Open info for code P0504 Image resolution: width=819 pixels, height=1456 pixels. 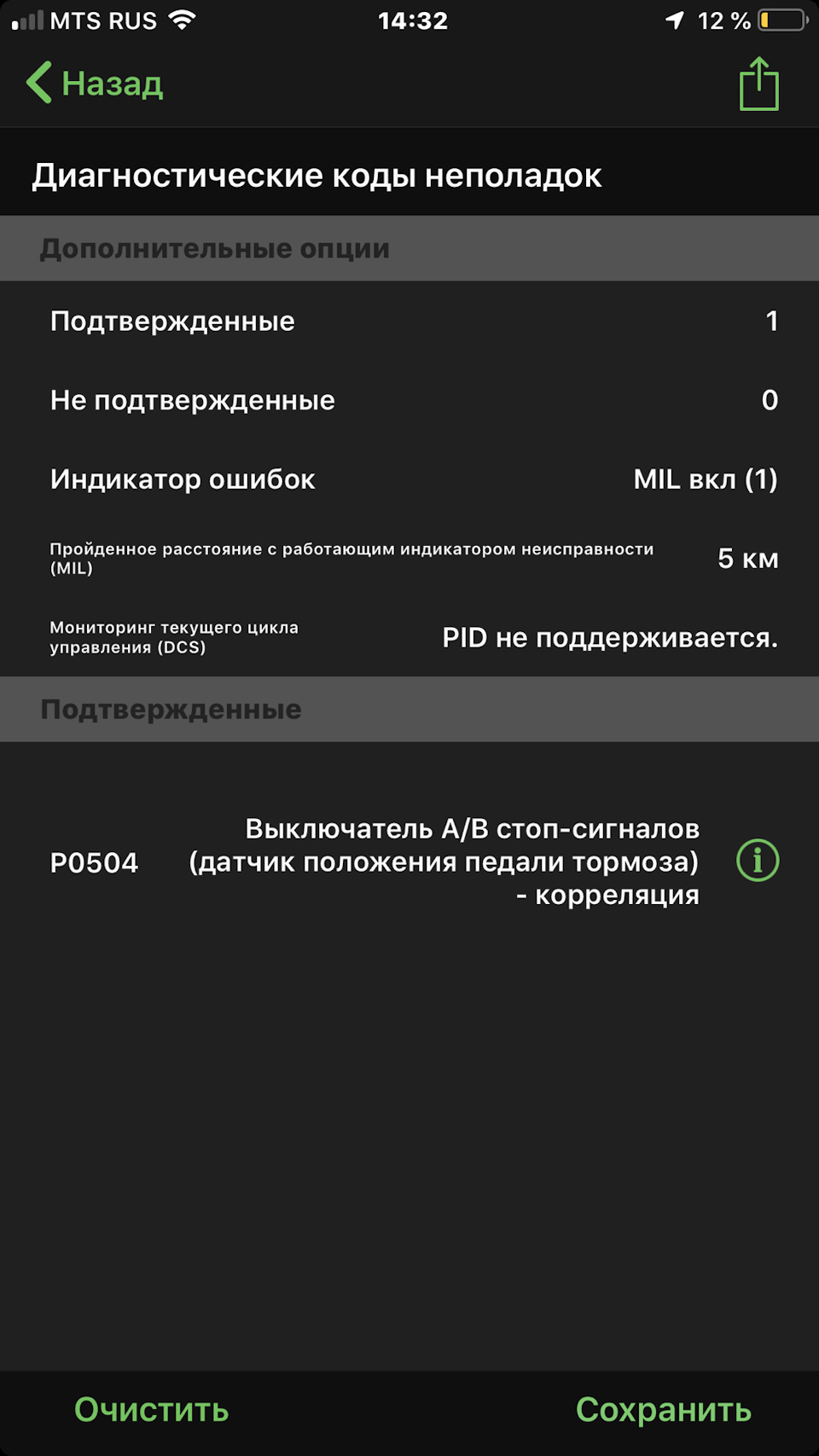(x=758, y=861)
